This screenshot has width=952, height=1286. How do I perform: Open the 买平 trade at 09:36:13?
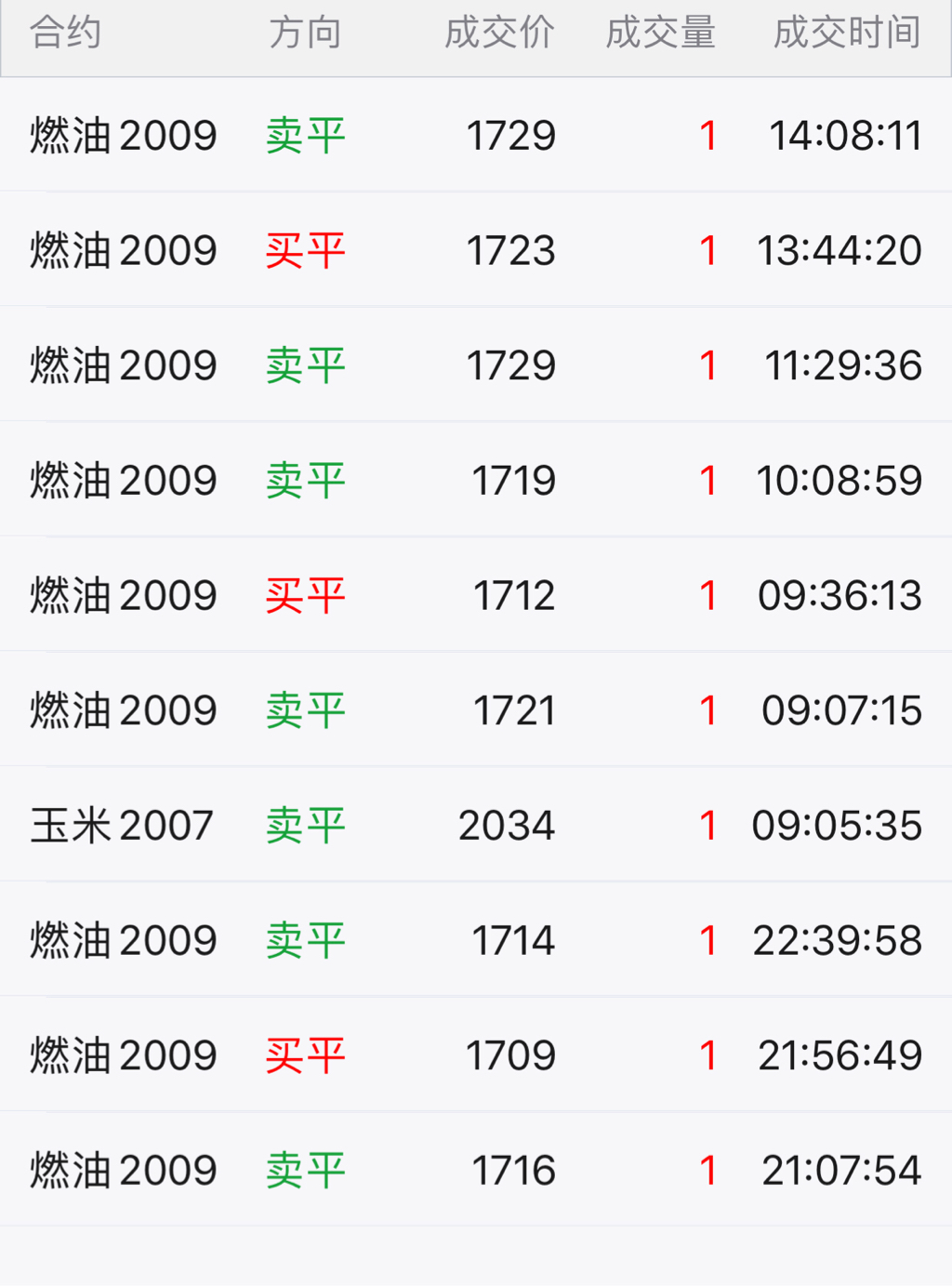click(x=476, y=595)
